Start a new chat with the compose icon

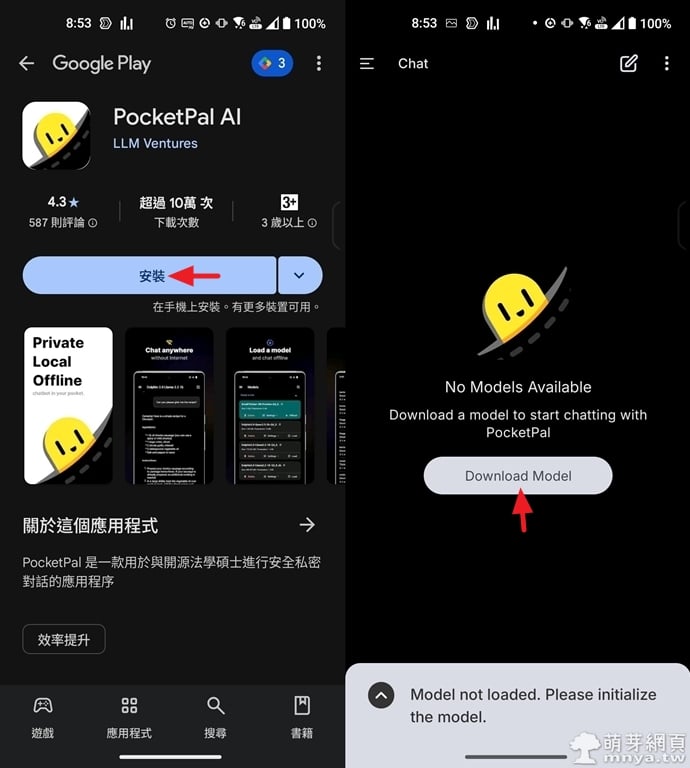628,63
